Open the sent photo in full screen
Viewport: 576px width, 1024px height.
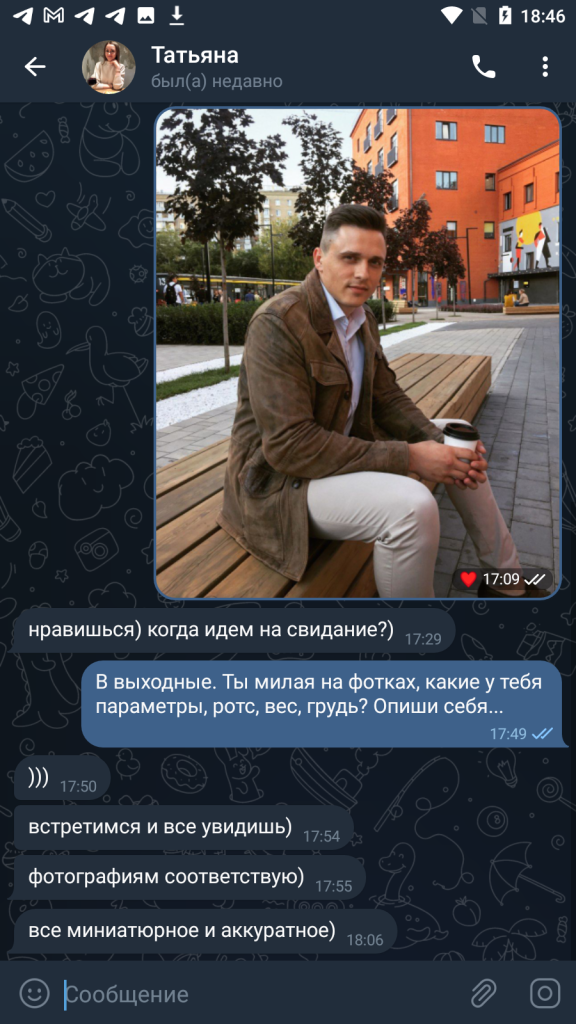(358, 353)
